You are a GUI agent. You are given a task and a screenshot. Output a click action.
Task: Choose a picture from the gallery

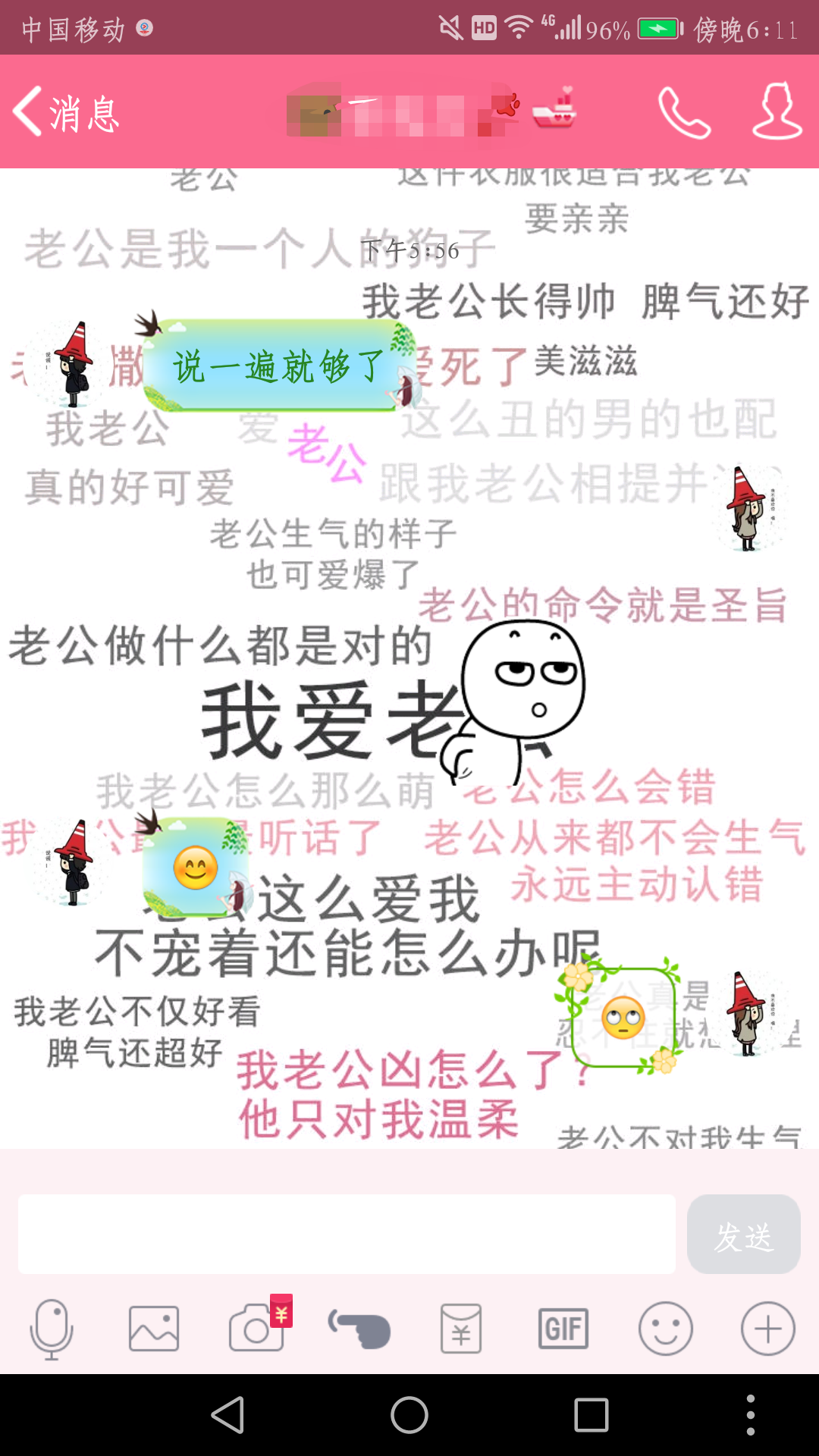tap(154, 1329)
